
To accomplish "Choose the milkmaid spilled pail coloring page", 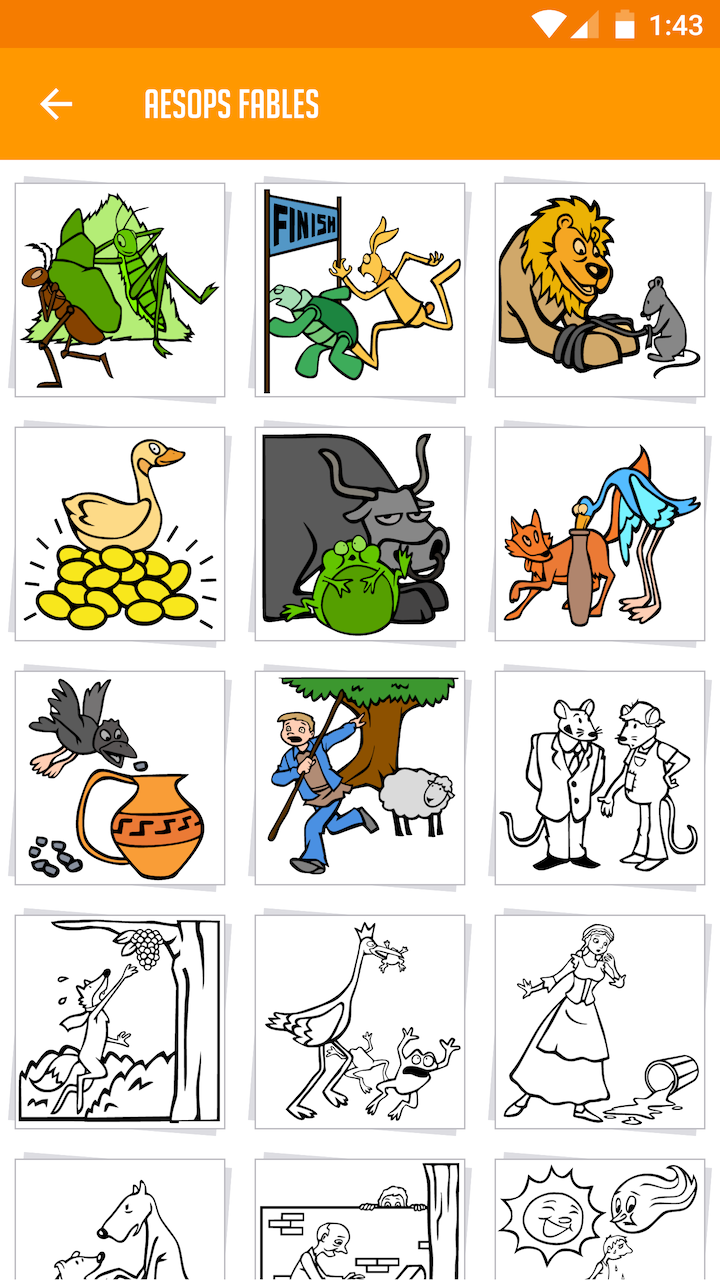I will [x=598, y=1022].
